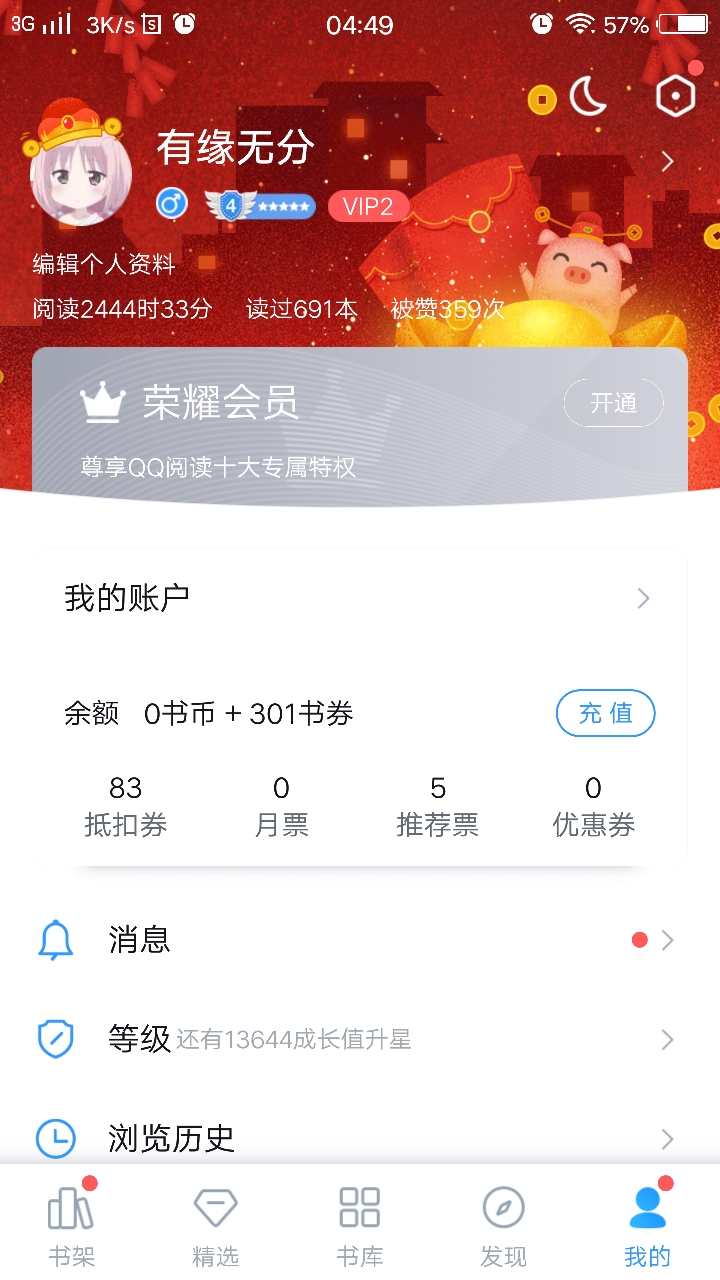720x1280 pixels.
Task: Open the 等级 level row
Action: [x=360, y=1040]
